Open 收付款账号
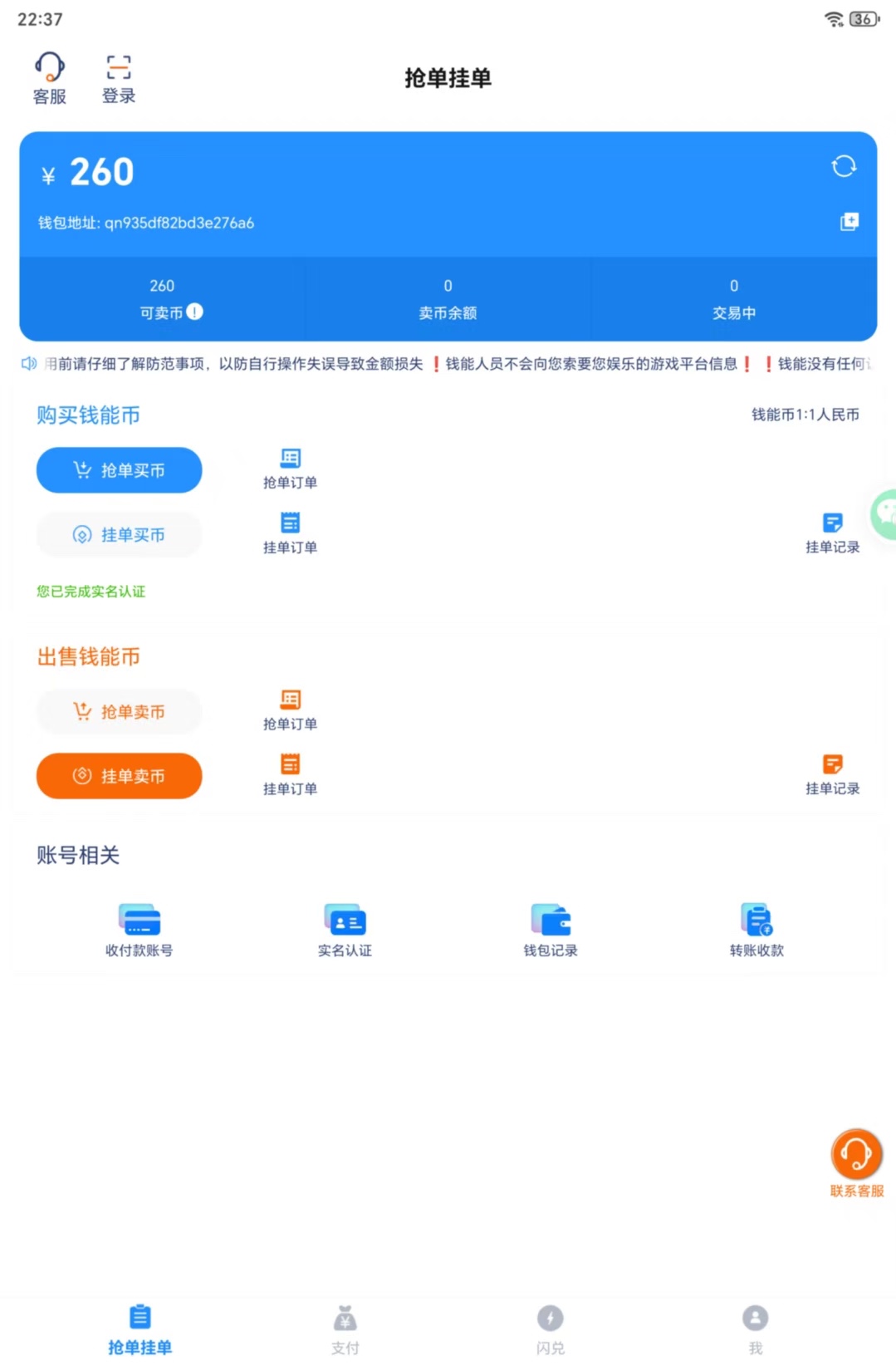The height and width of the screenshot is (1365, 896). pos(139,930)
